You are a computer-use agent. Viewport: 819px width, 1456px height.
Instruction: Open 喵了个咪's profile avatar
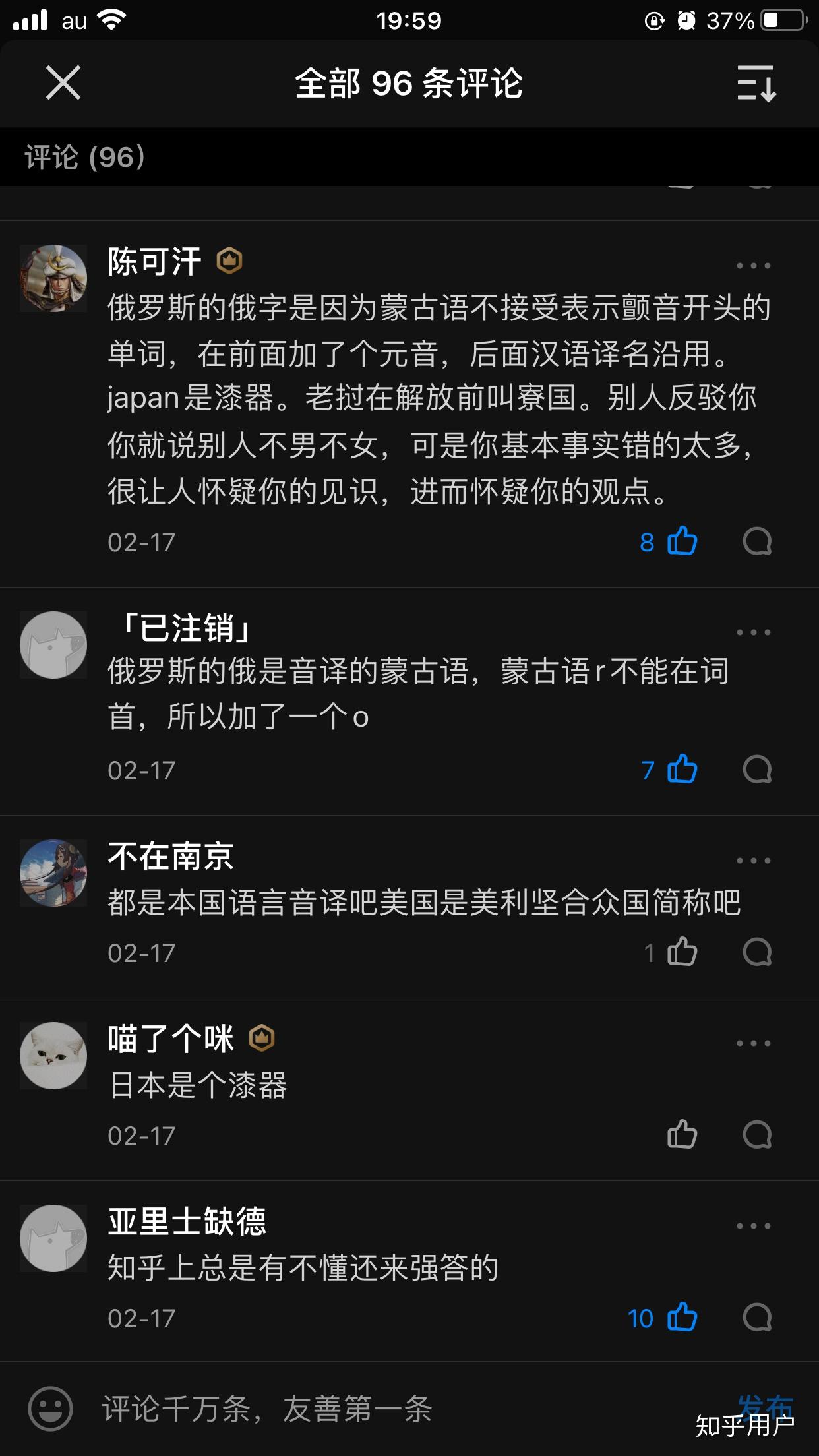[53, 1055]
